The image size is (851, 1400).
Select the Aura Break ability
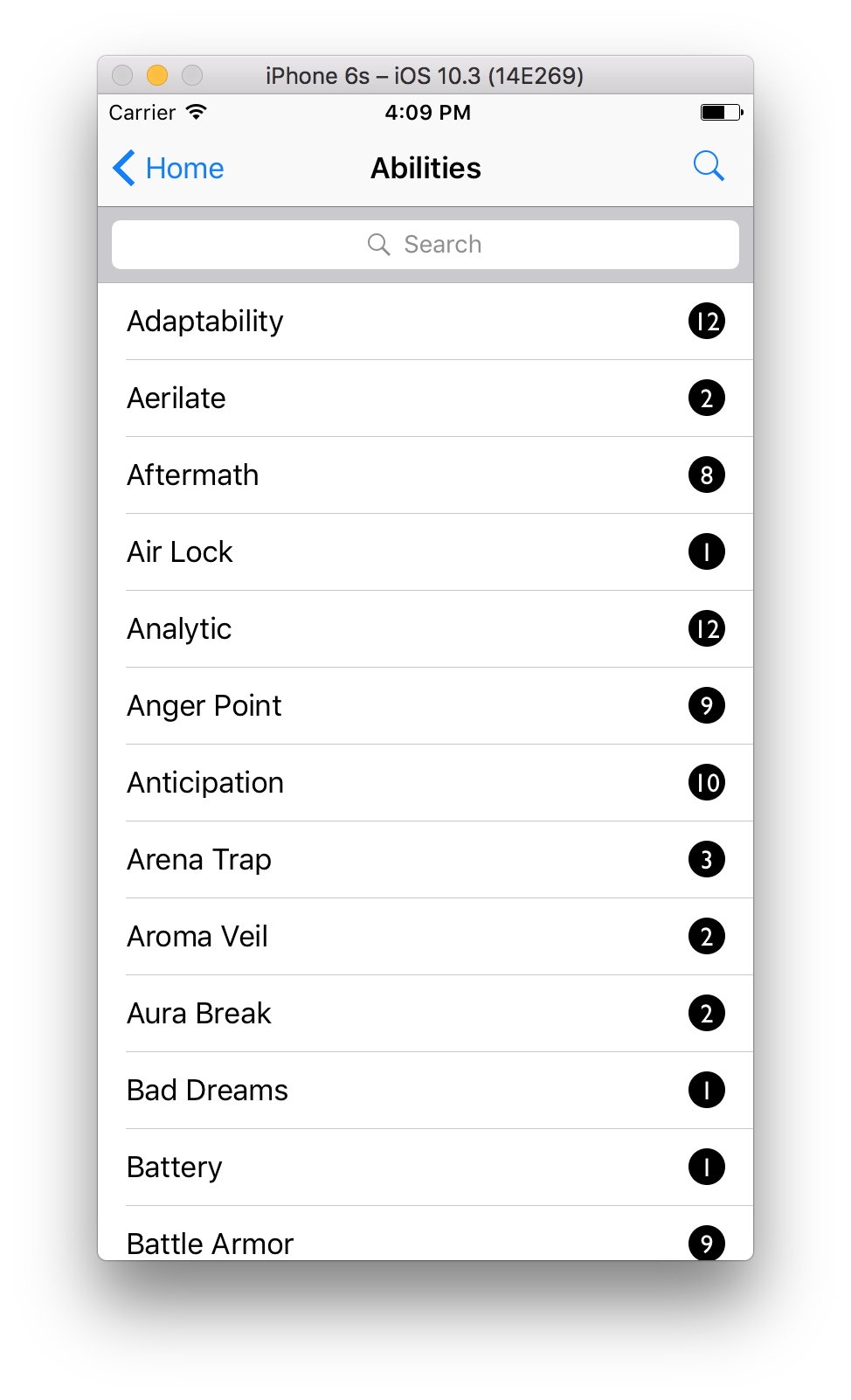425,1014
